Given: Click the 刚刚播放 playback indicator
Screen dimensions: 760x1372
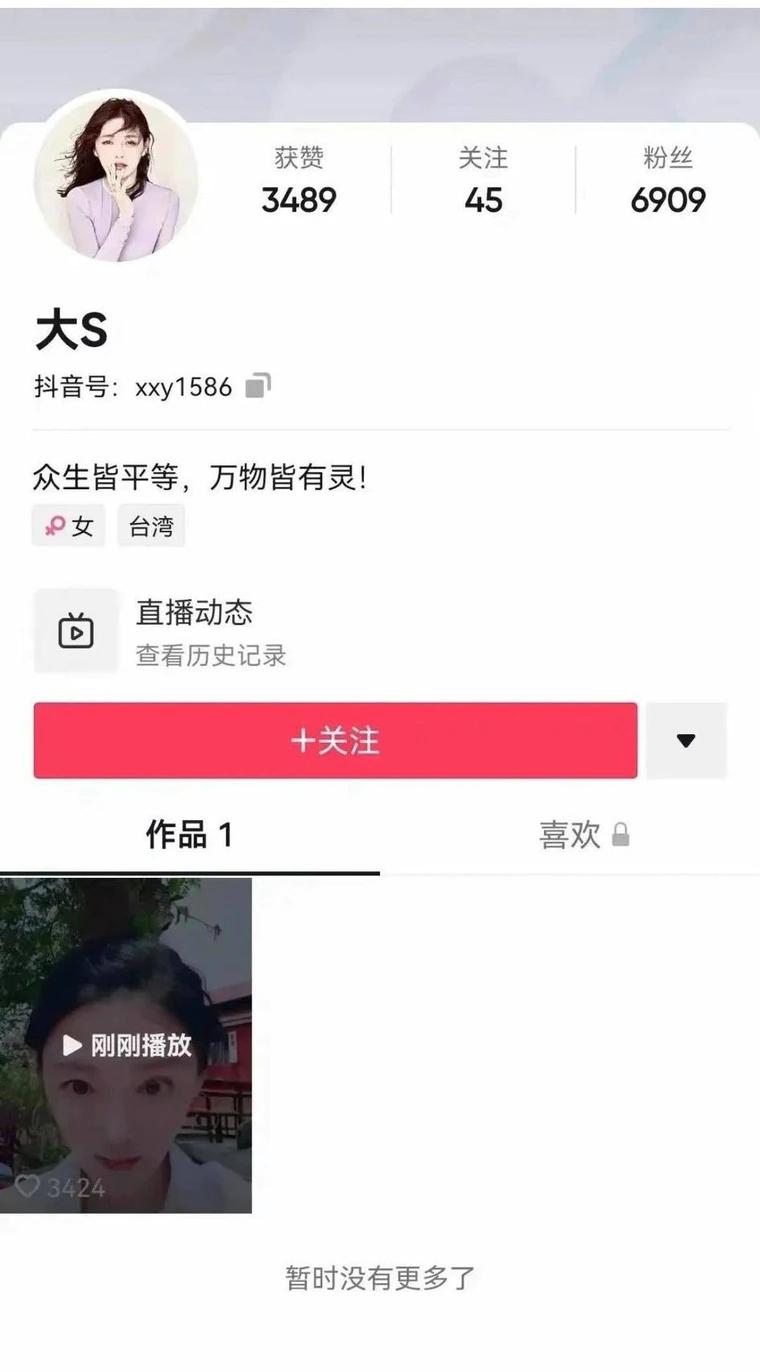Looking at the screenshot, I should [138, 1045].
